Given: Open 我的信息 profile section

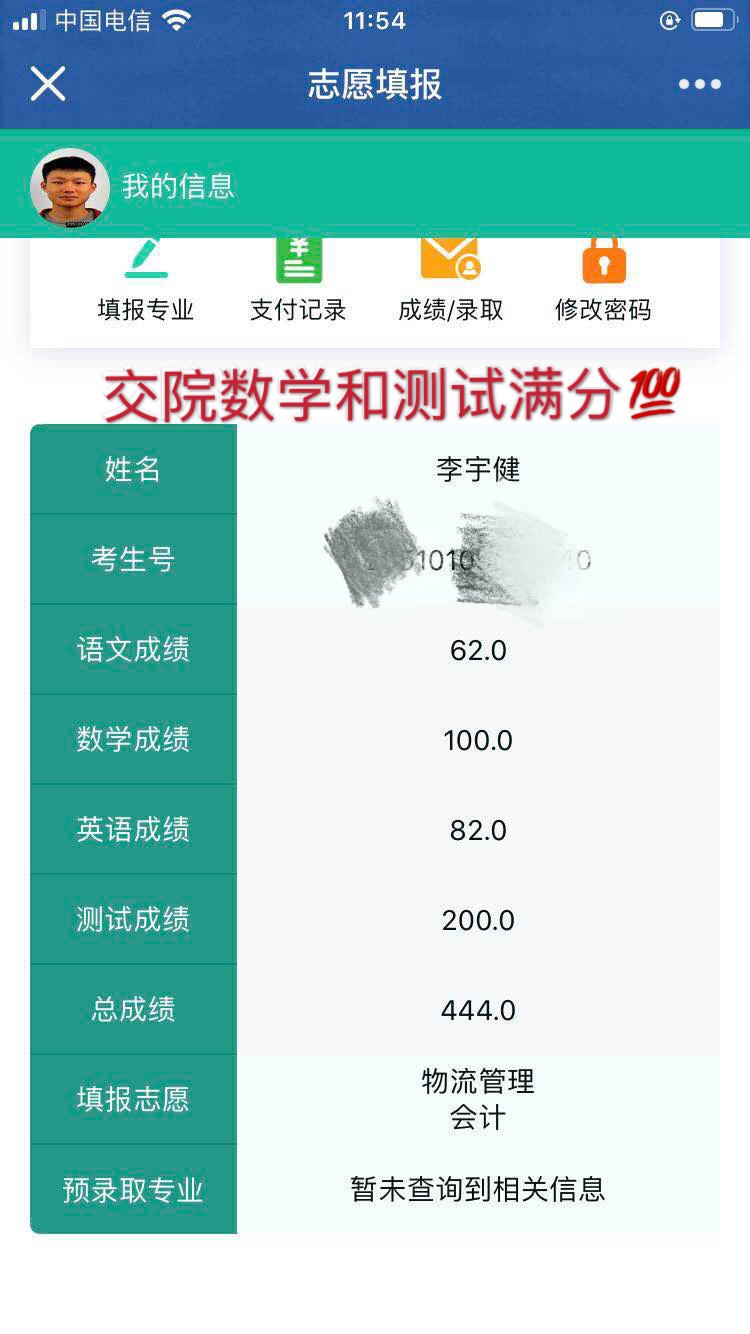Looking at the screenshot, I should pyautogui.click(x=178, y=186).
